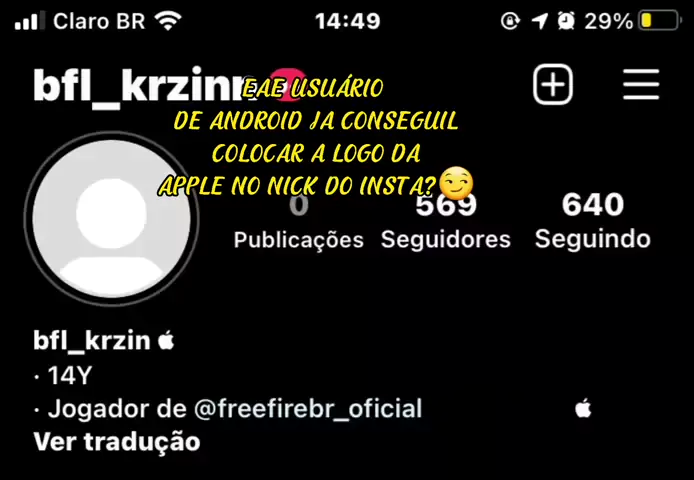The width and height of the screenshot is (694, 480).
Task: Open the create new post plus icon
Action: (552, 85)
